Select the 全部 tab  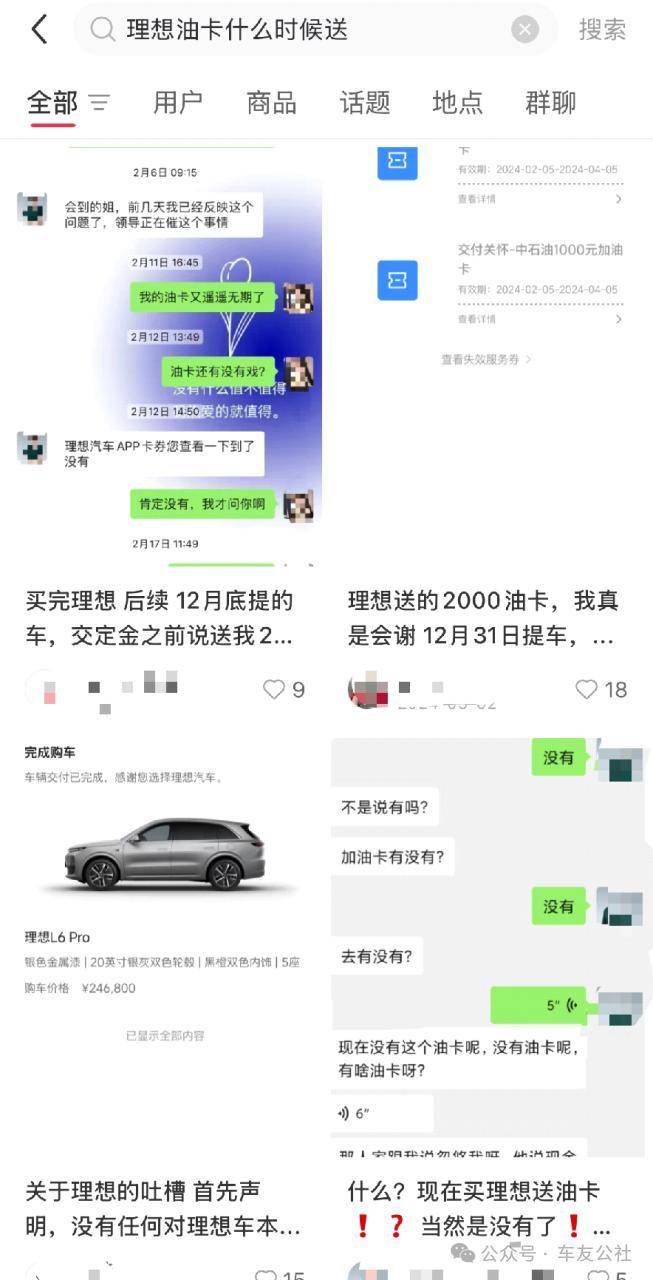(x=52, y=102)
